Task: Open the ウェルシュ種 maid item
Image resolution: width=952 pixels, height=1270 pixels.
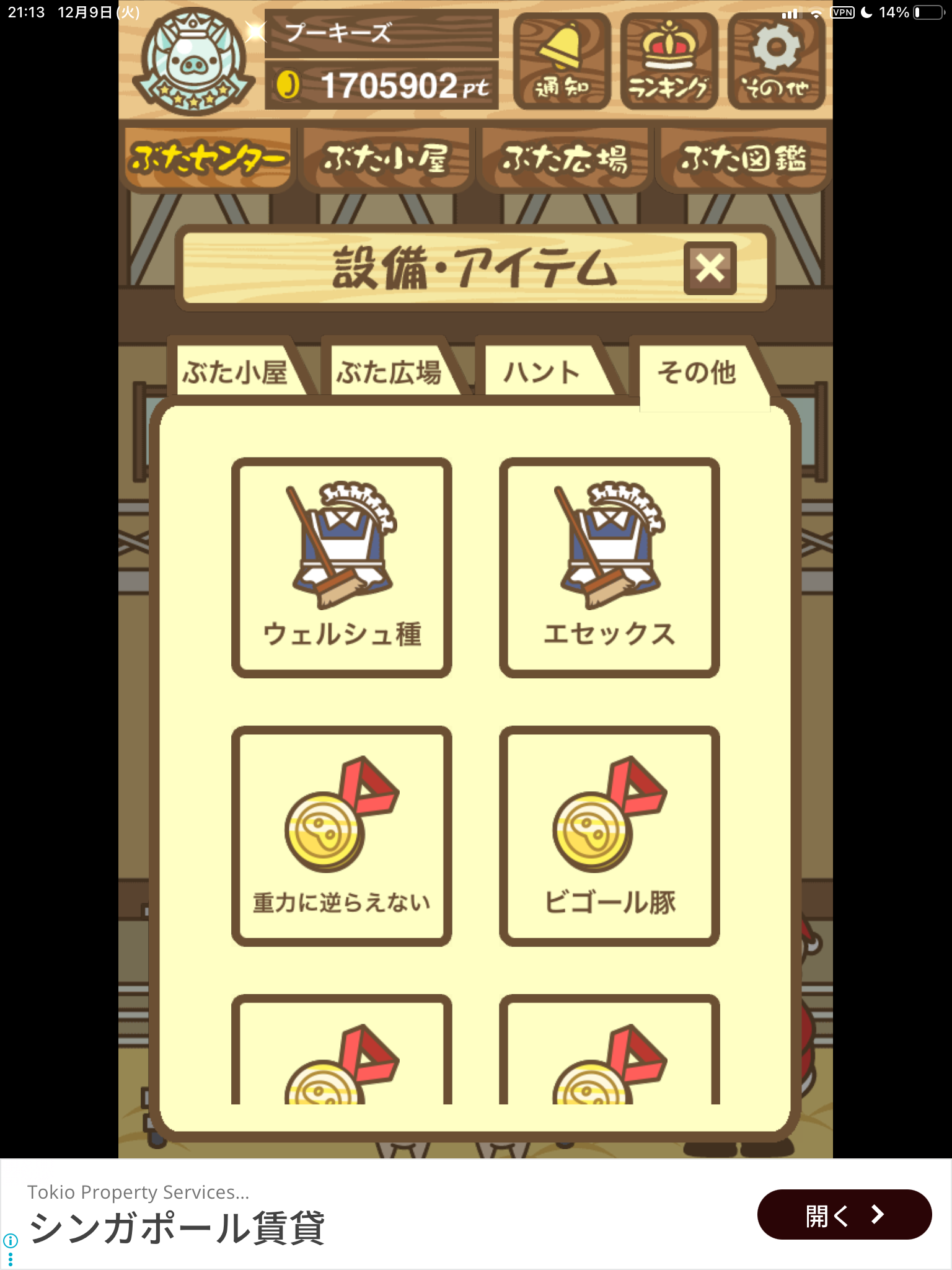Action: point(342,567)
